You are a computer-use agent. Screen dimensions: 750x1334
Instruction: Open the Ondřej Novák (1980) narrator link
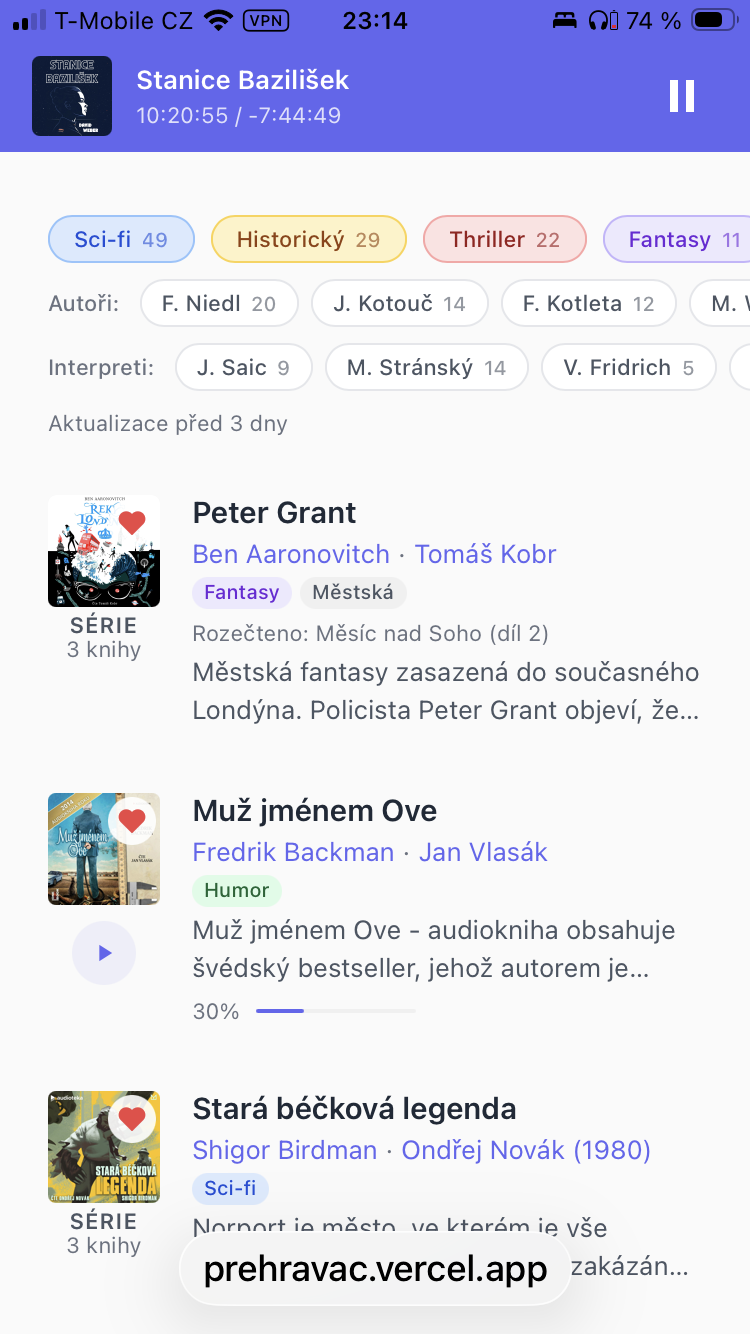526,1150
